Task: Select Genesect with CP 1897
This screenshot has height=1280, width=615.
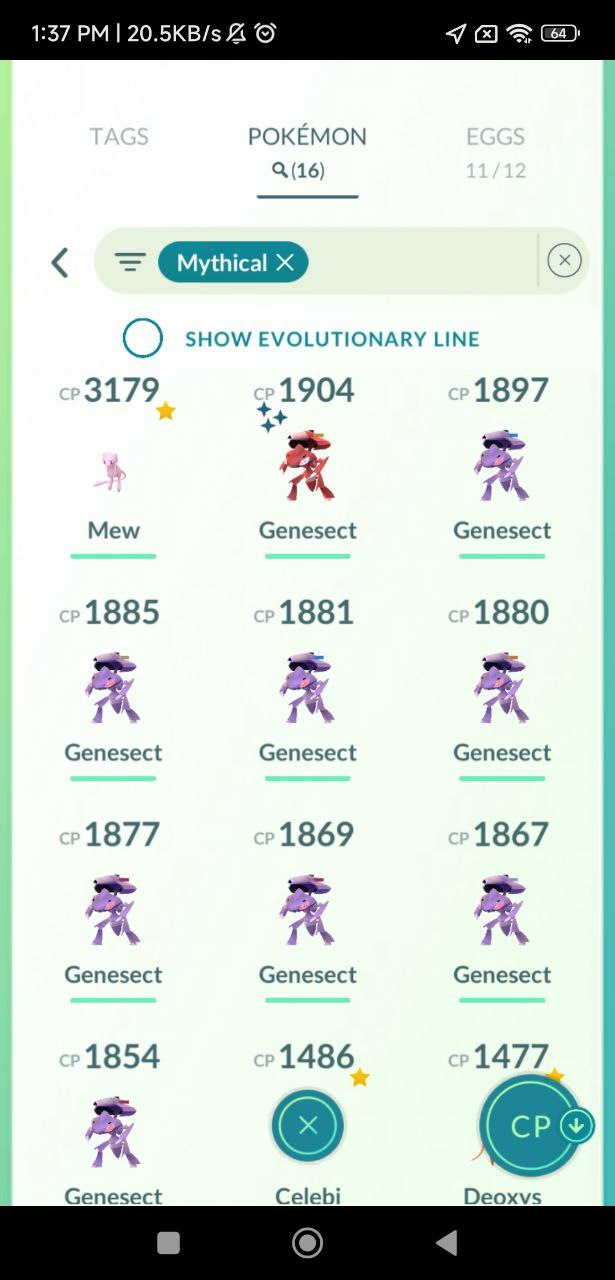Action: coord(501,466)
